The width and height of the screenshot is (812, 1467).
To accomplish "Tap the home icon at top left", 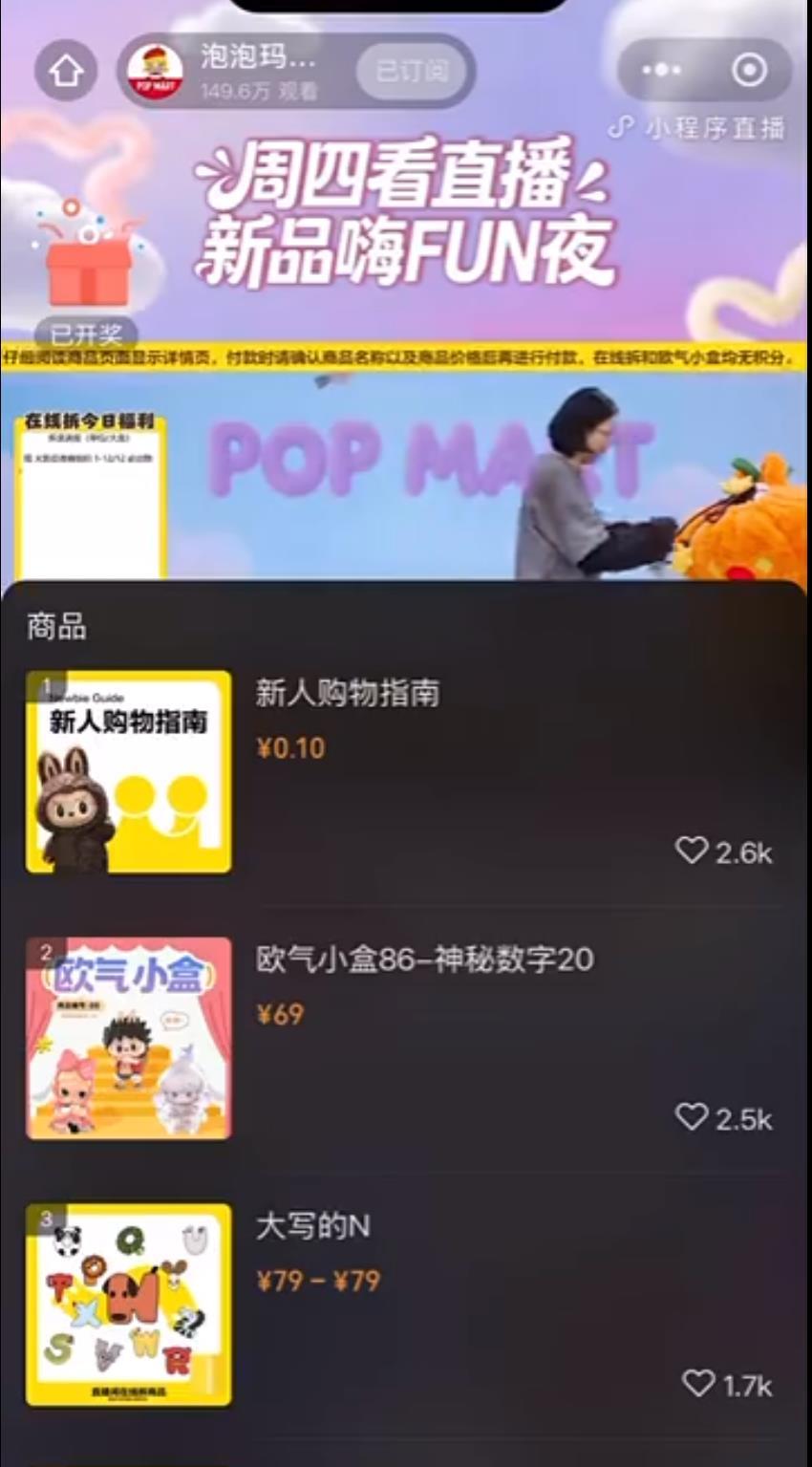I will (x=66, y=71).
